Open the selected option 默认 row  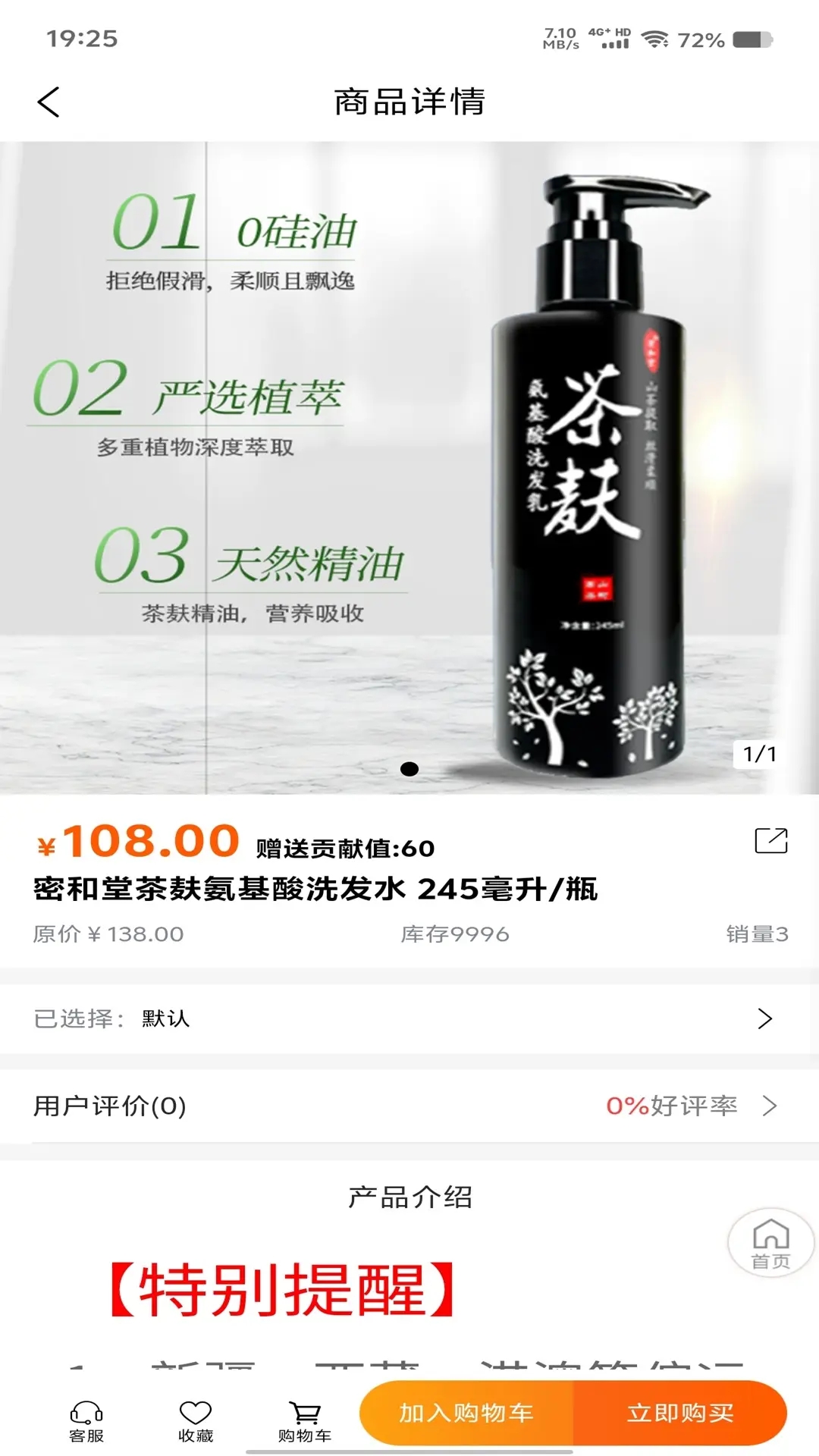click(409, 1018)
